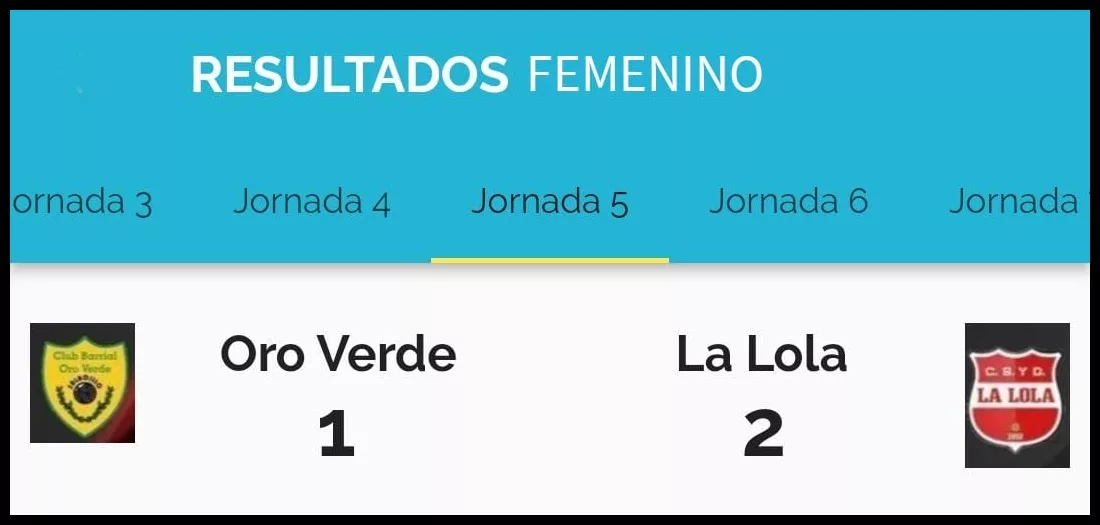The image size is (1100, 525).
Task: Select the Jornada 4 tab
Action: coord(312,202)
